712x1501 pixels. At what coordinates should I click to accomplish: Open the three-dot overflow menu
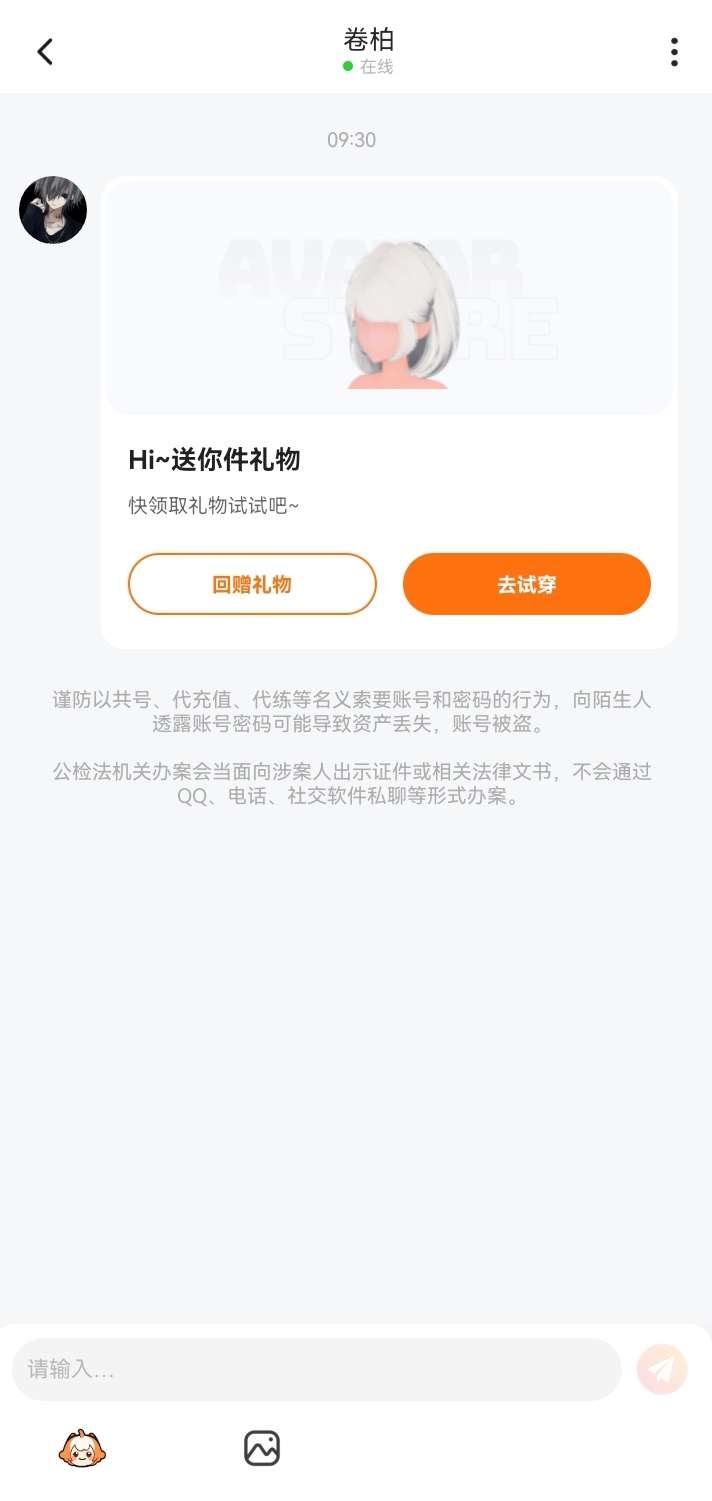(674, 52)
